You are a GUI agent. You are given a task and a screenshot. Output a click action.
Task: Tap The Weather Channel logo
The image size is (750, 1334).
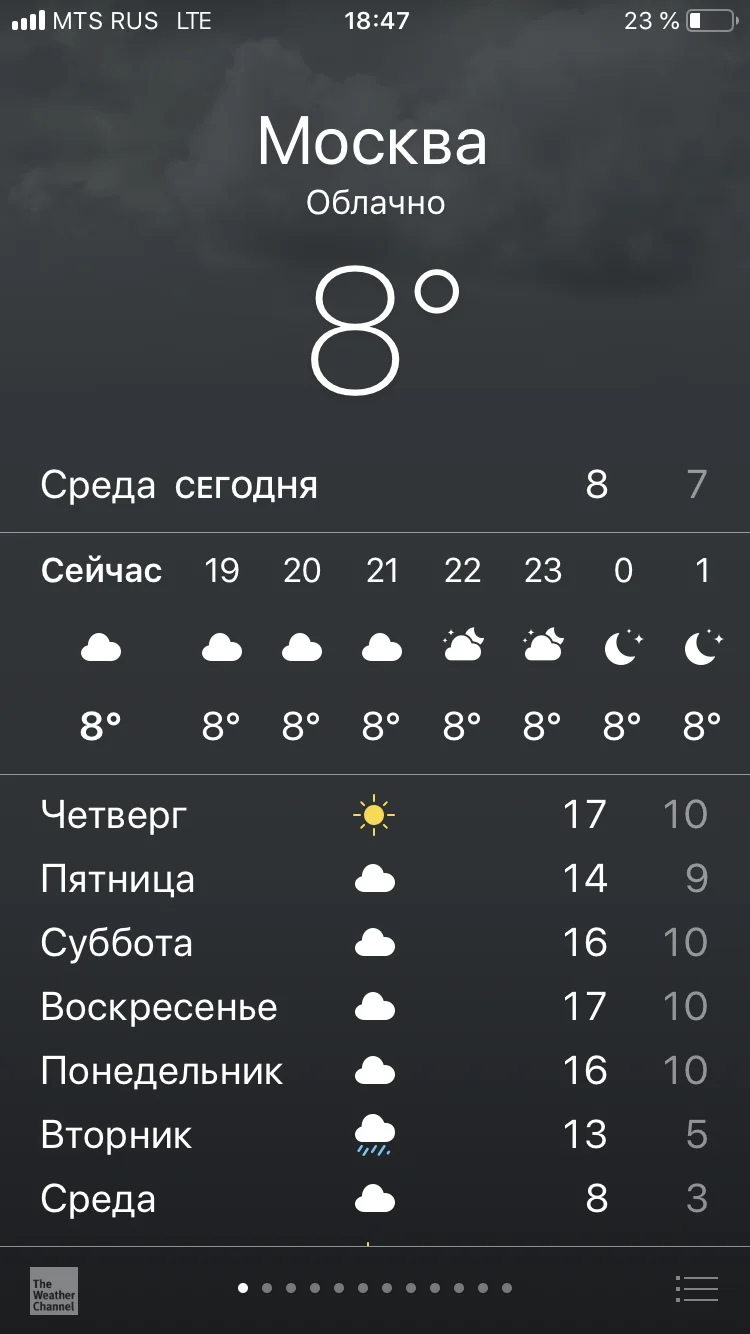point(52,1290)
